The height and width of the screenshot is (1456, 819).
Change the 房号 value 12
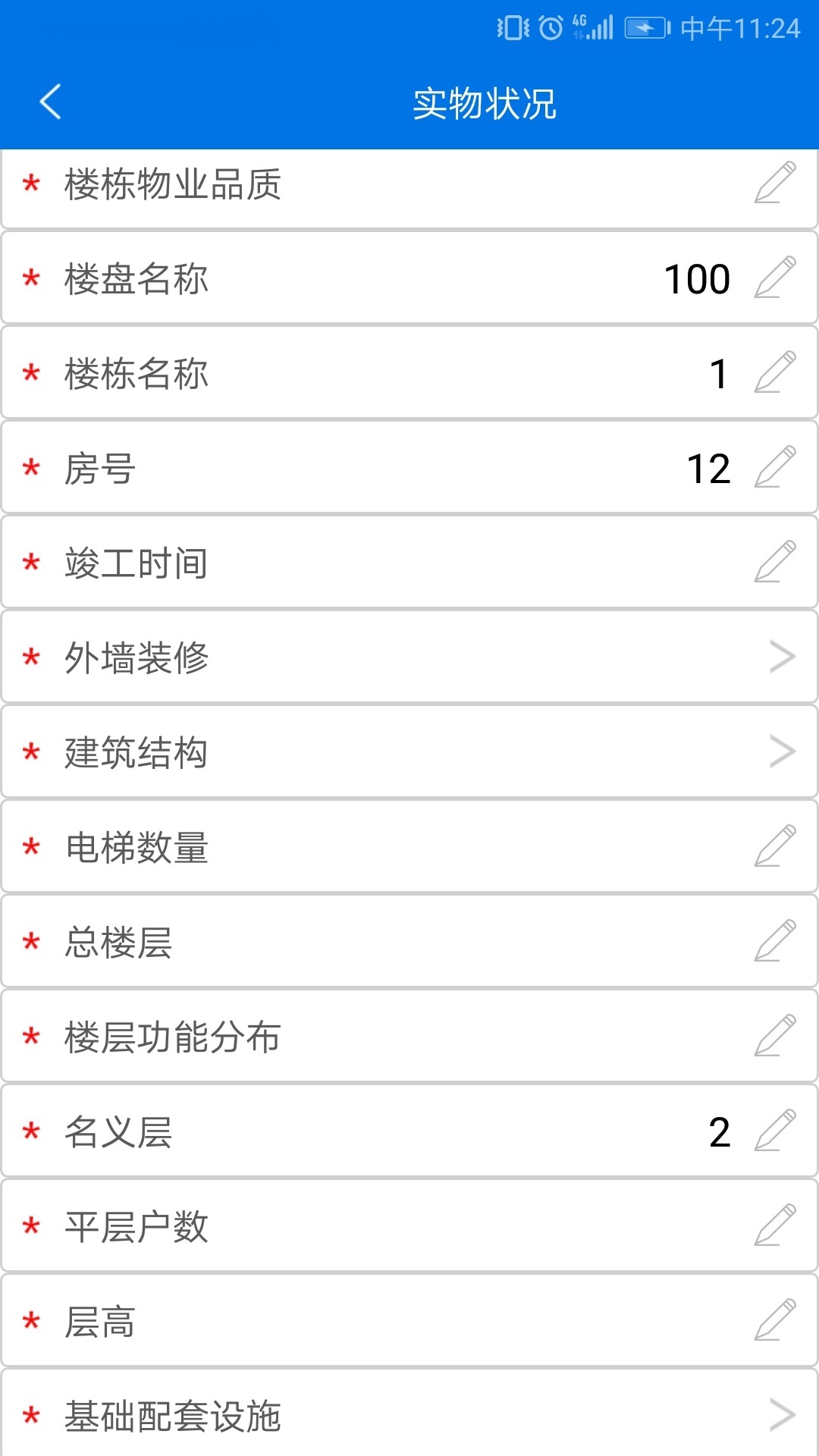[x=775, y=467]
